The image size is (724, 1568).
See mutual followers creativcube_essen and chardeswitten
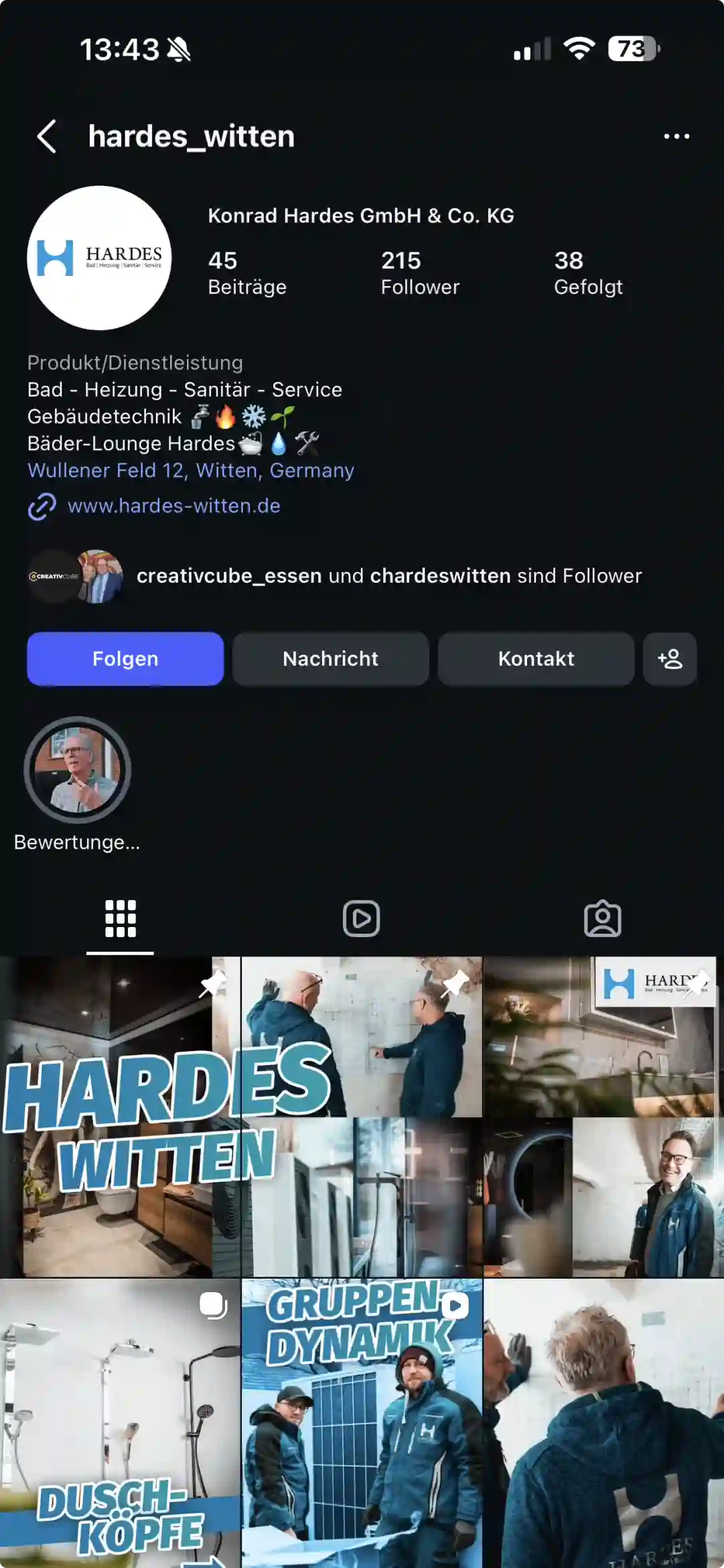click(x=388, y=576)
